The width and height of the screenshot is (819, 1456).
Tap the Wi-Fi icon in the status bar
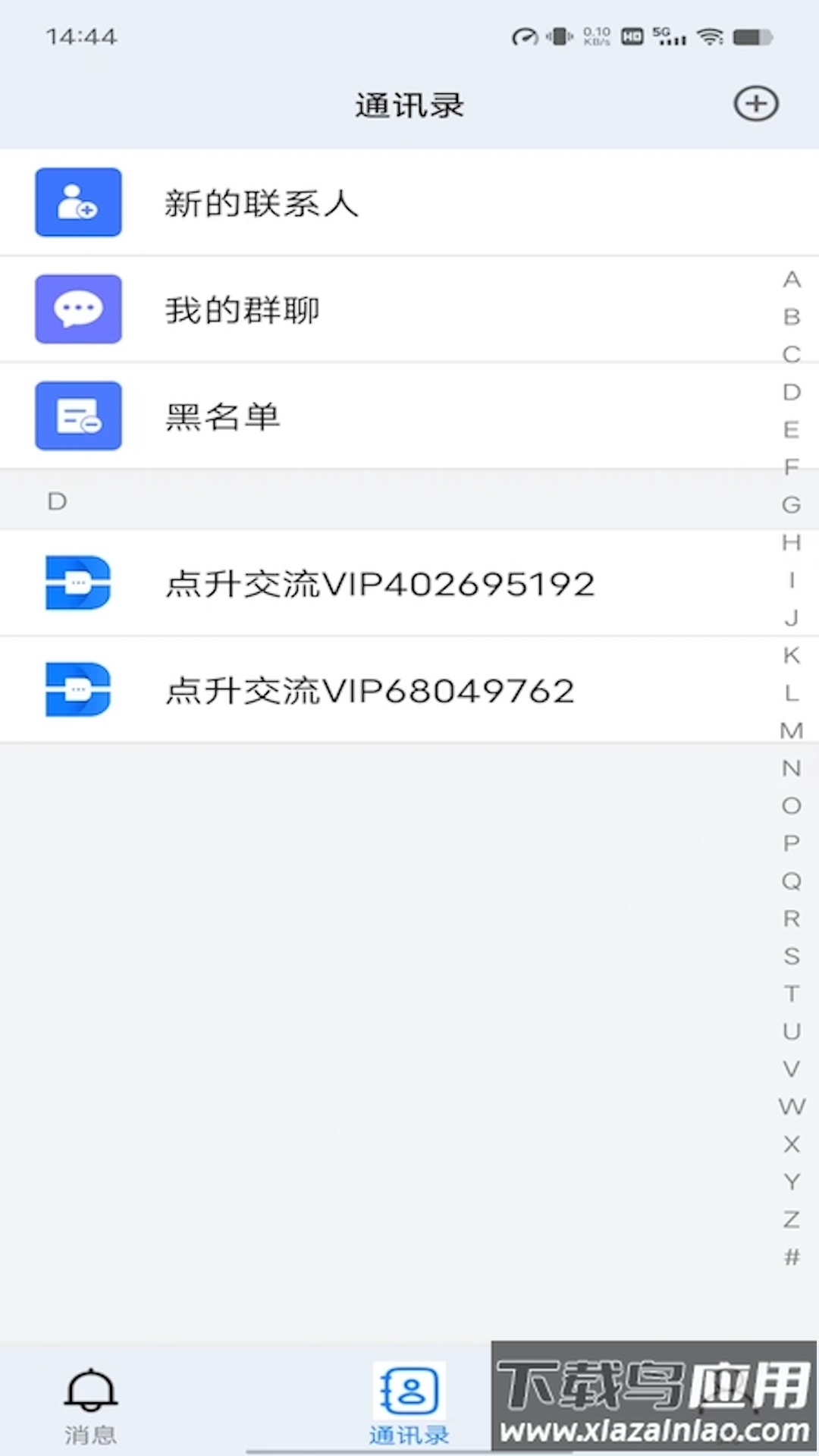[x=709, y=34]
